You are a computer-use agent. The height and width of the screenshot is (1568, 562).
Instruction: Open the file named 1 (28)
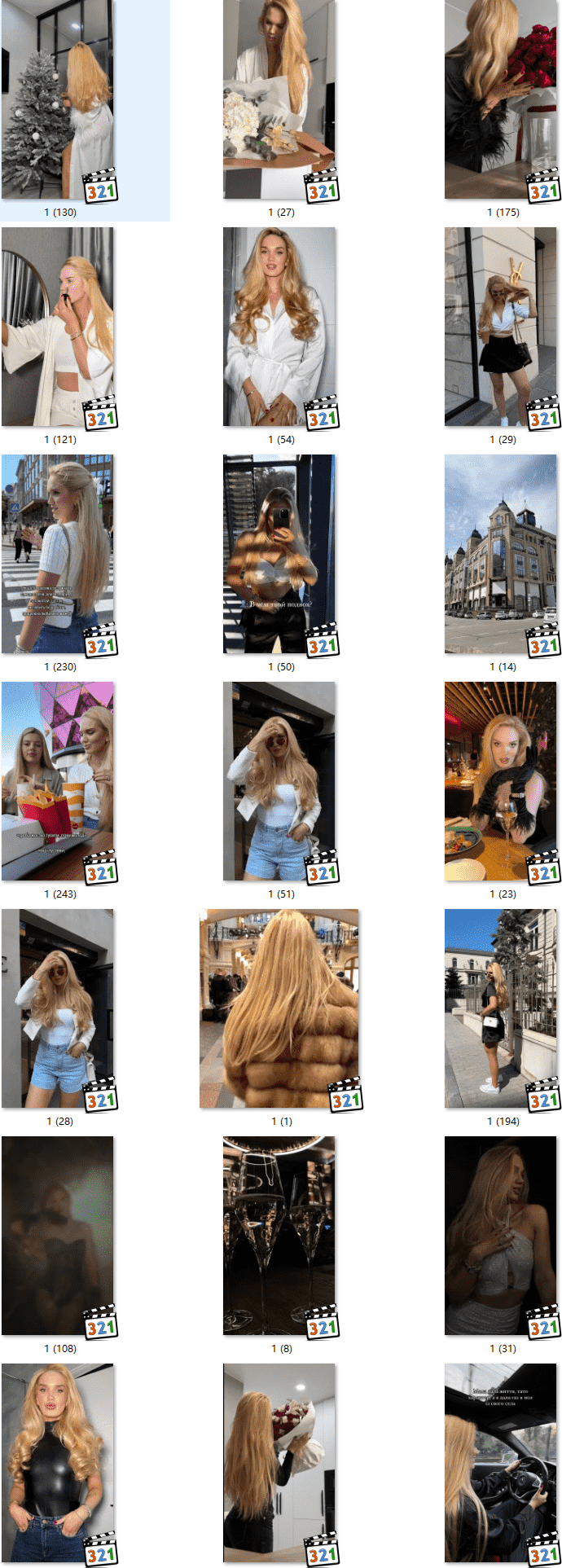pyautogui.click(x=58, y=1008)
